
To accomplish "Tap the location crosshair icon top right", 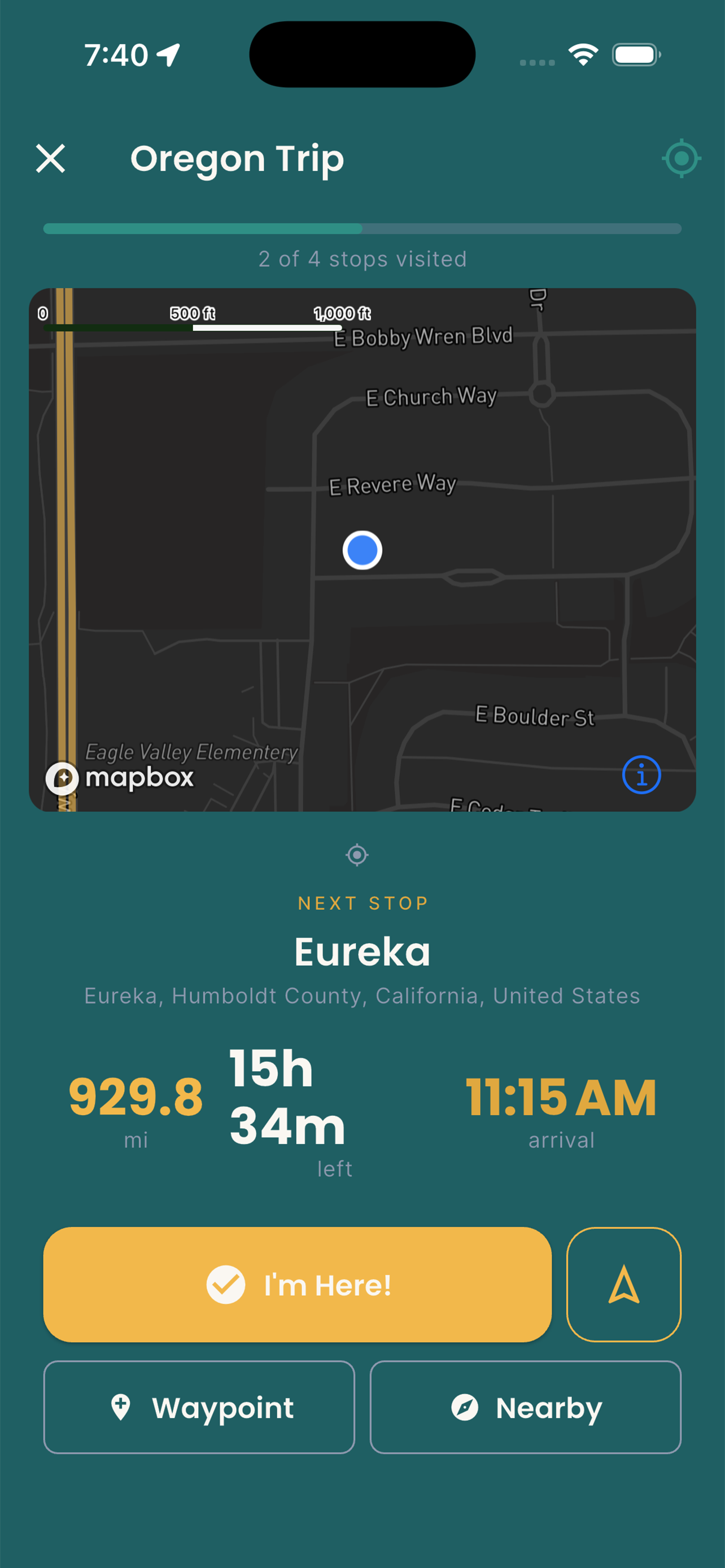I will pos(680,159).
